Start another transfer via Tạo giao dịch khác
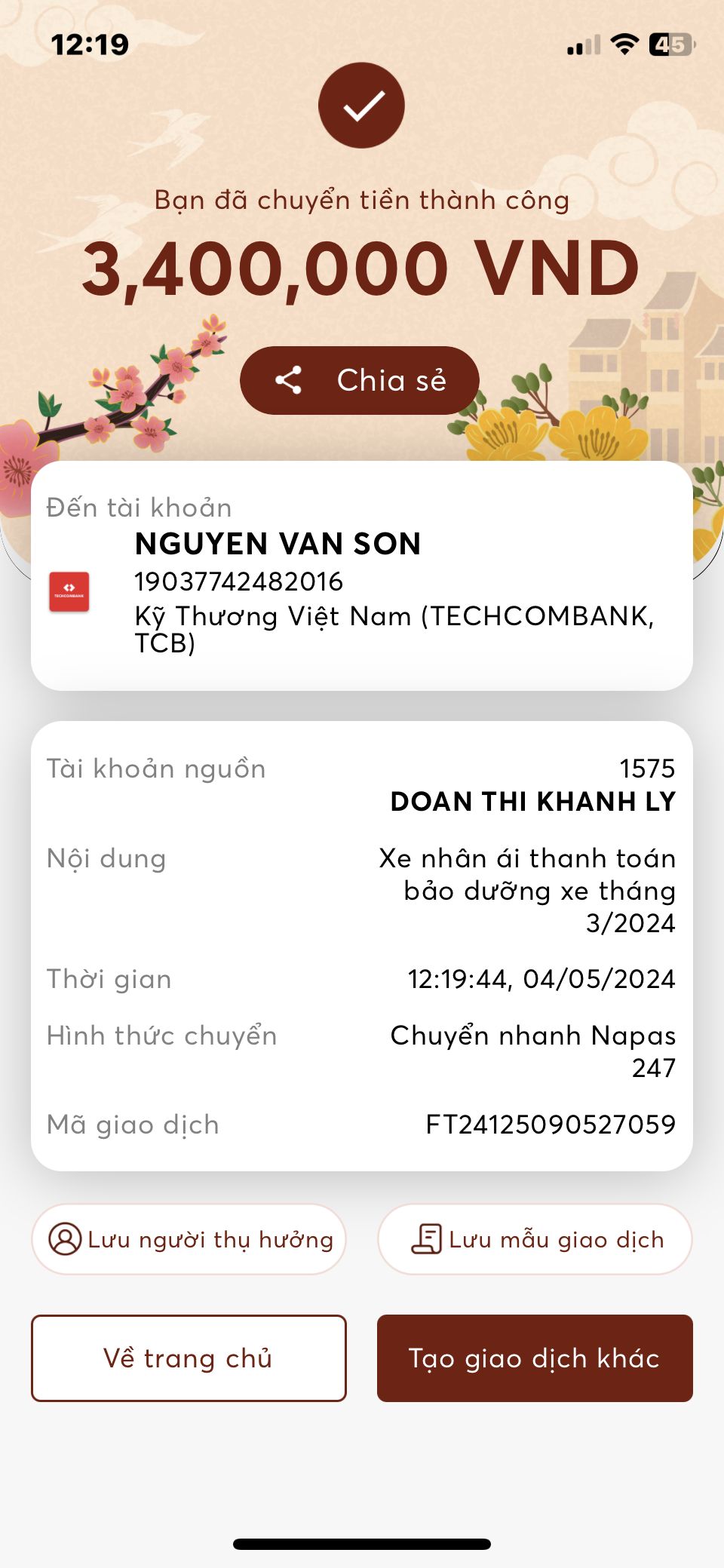 (535, 1358)
